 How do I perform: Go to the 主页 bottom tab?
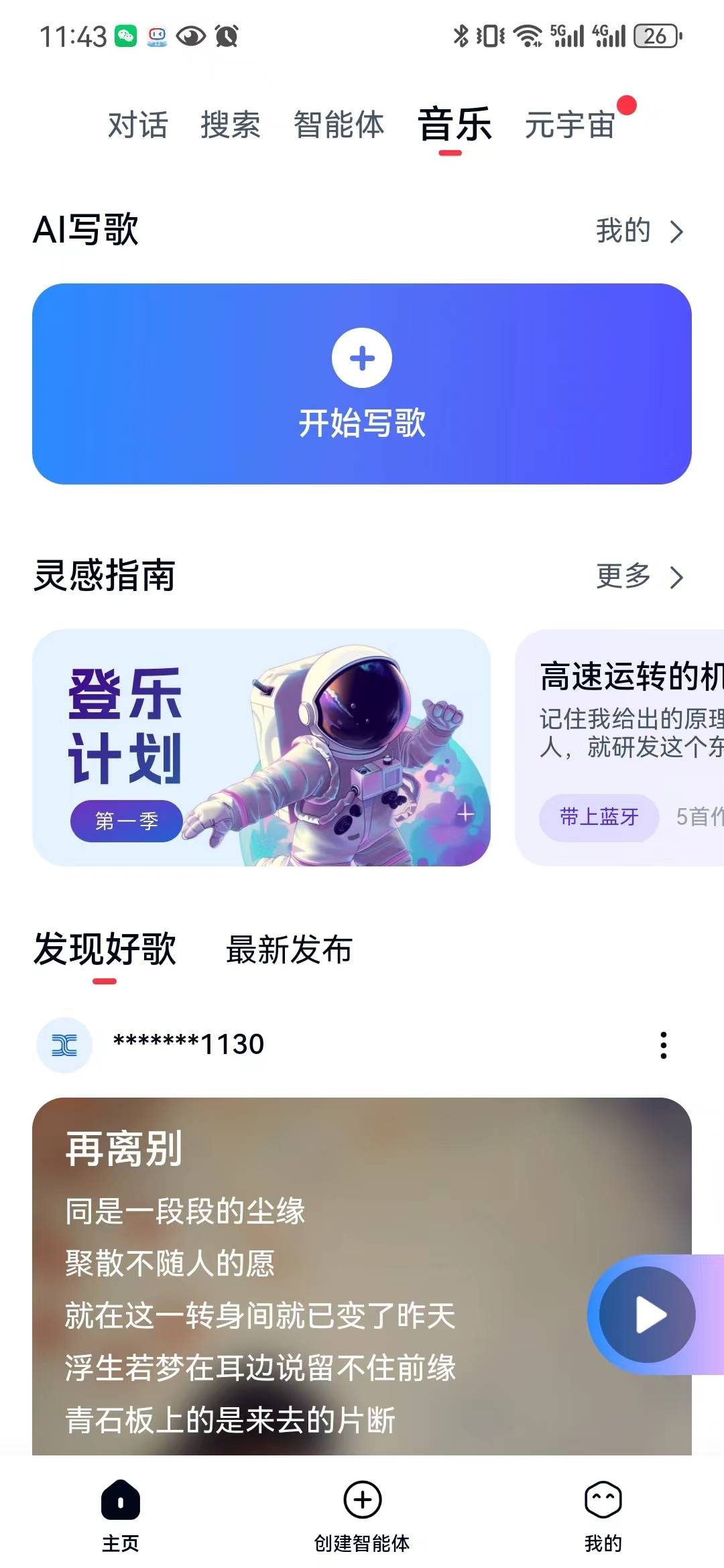point(121,1512)
